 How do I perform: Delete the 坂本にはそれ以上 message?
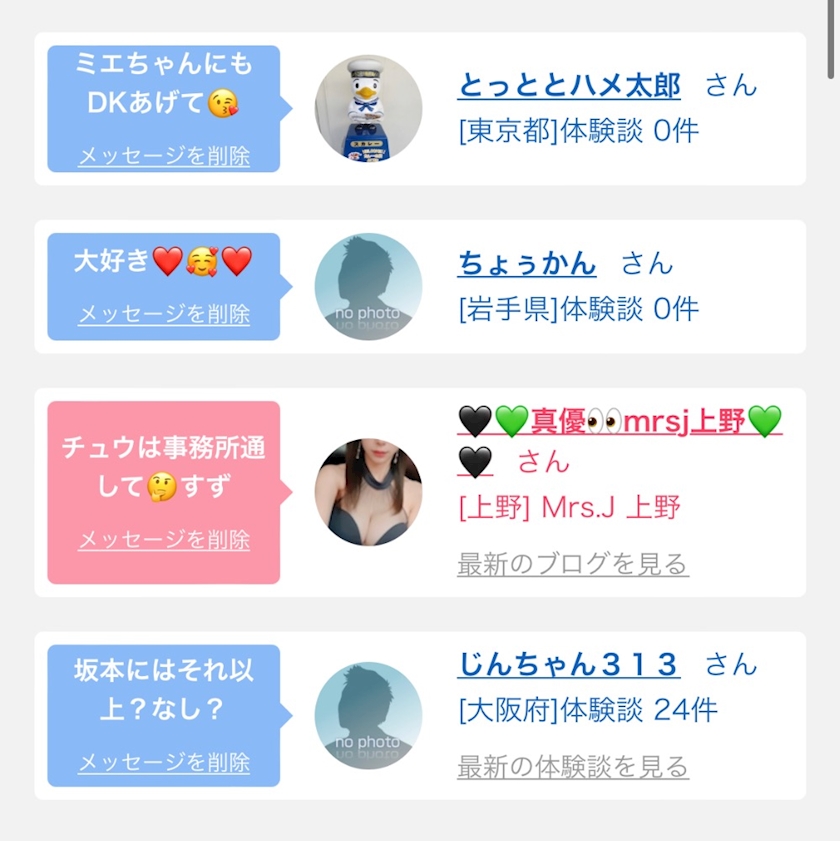tap(164, 762)
